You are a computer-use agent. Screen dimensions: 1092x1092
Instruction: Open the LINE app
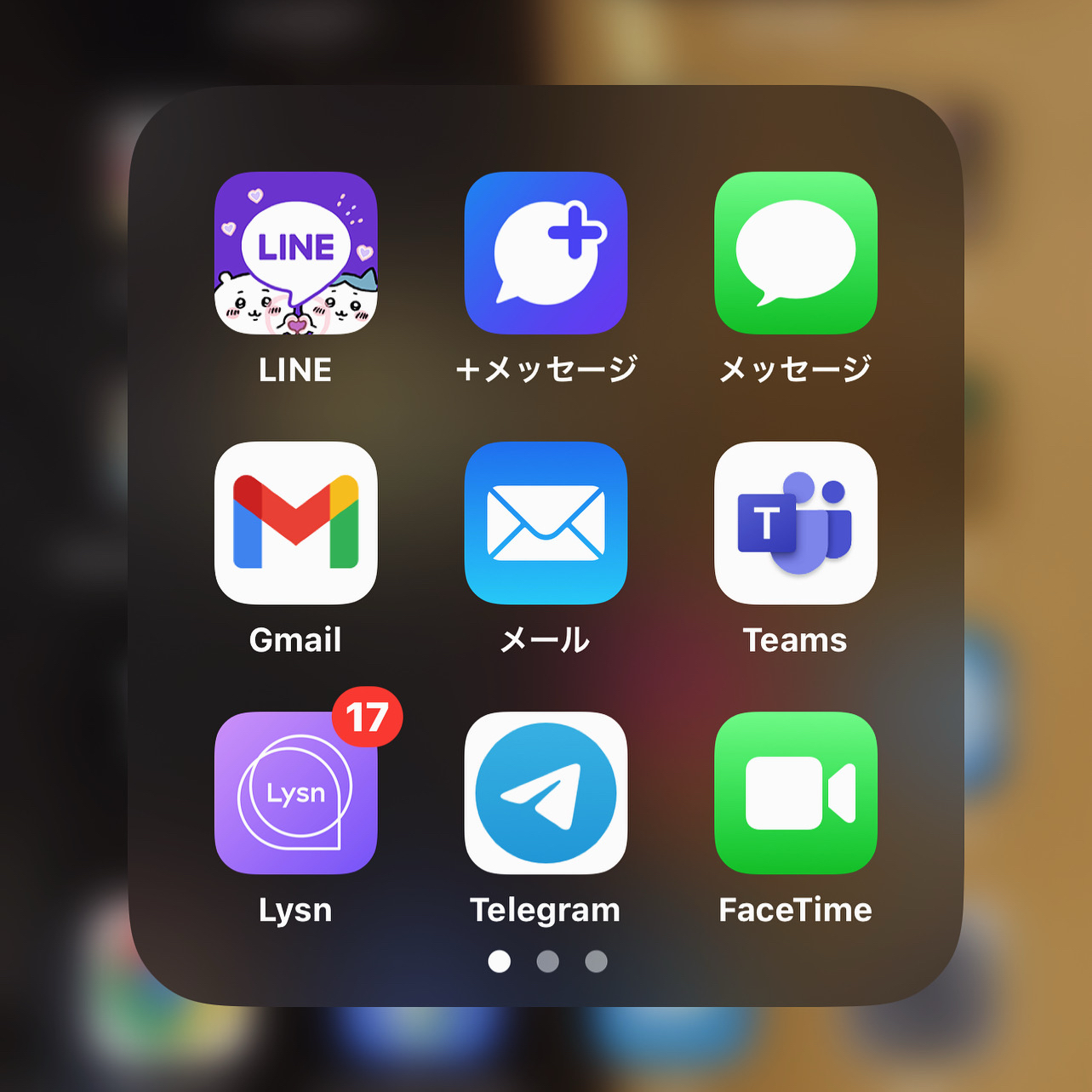(x=295, y=253)
